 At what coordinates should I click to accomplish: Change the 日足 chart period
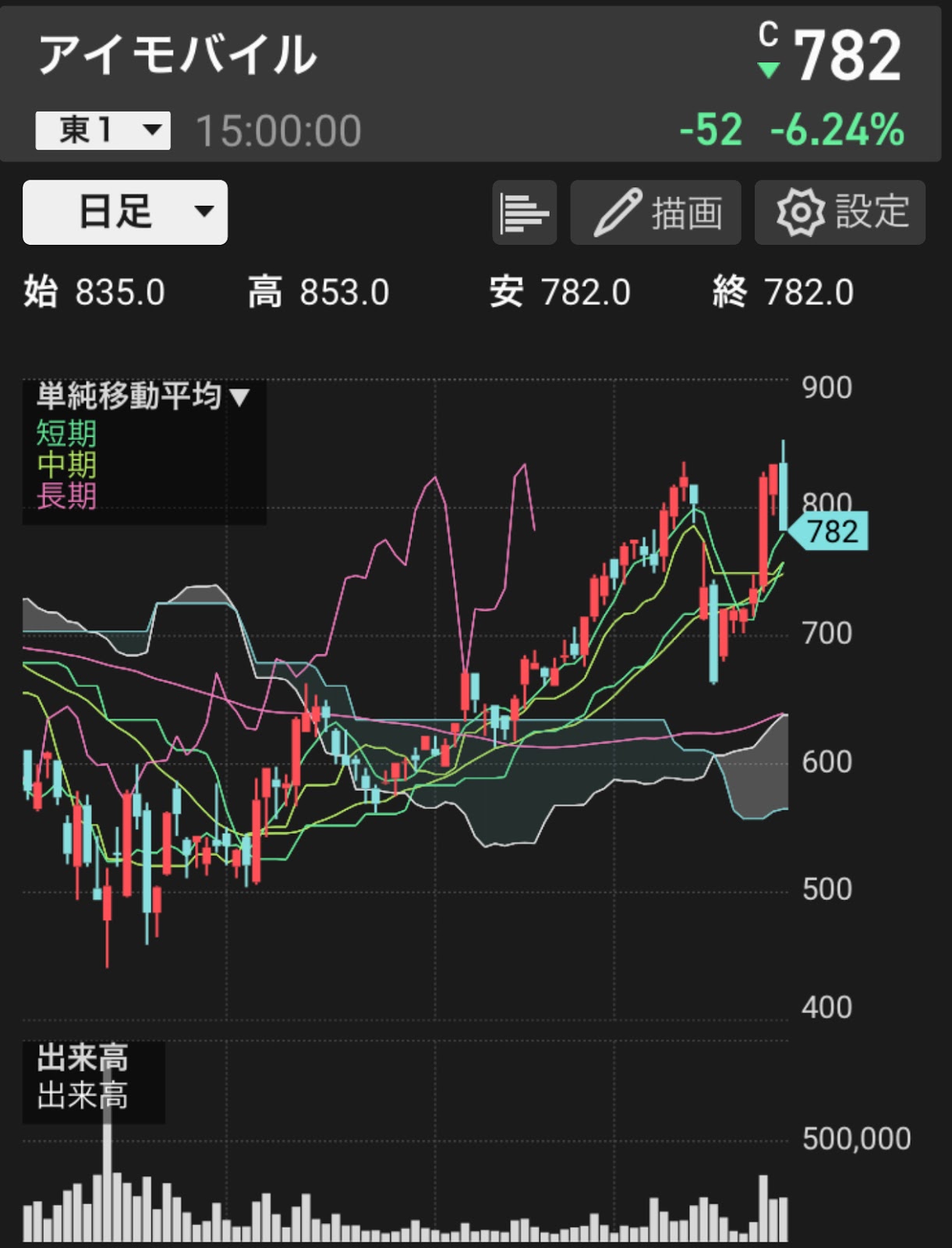point(125,212)
